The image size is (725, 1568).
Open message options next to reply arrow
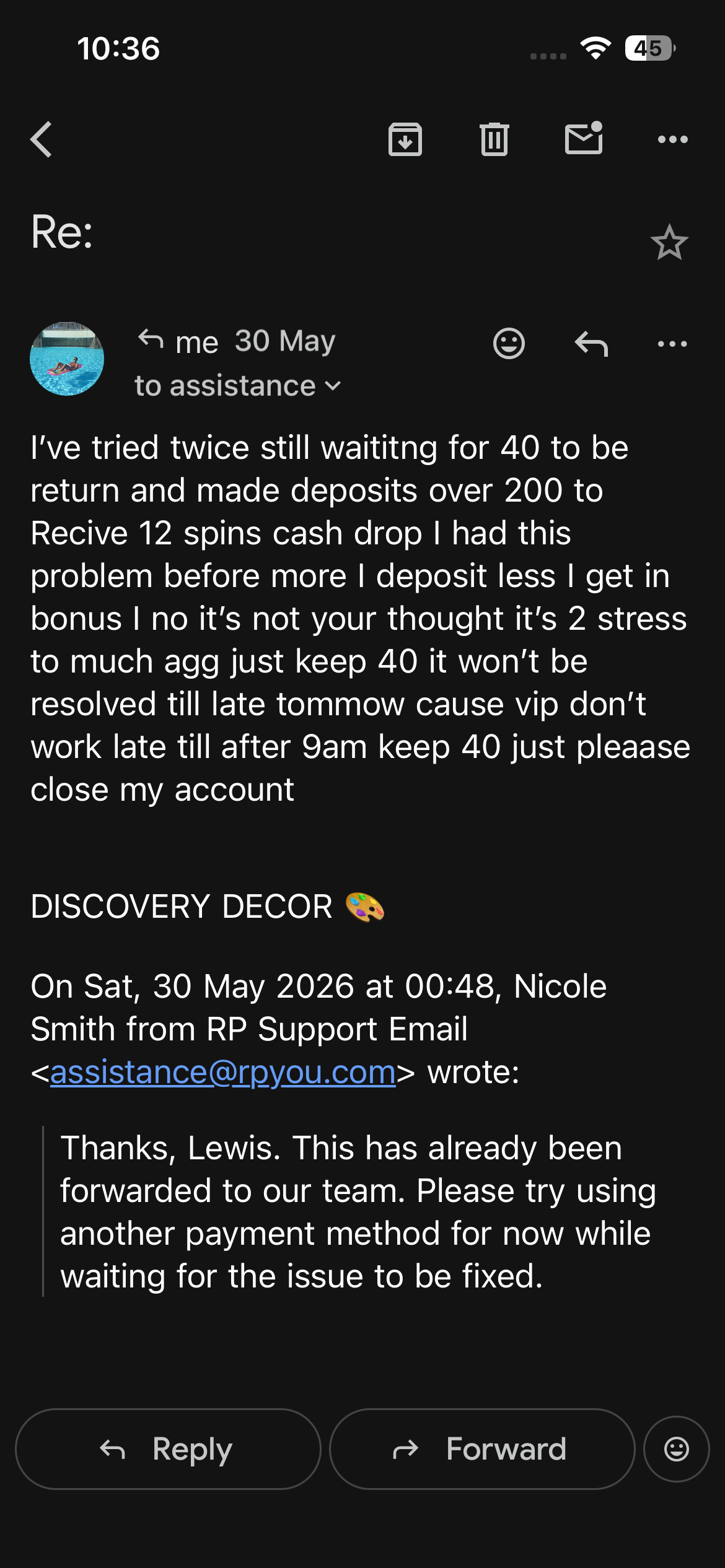tap(672, 344)
